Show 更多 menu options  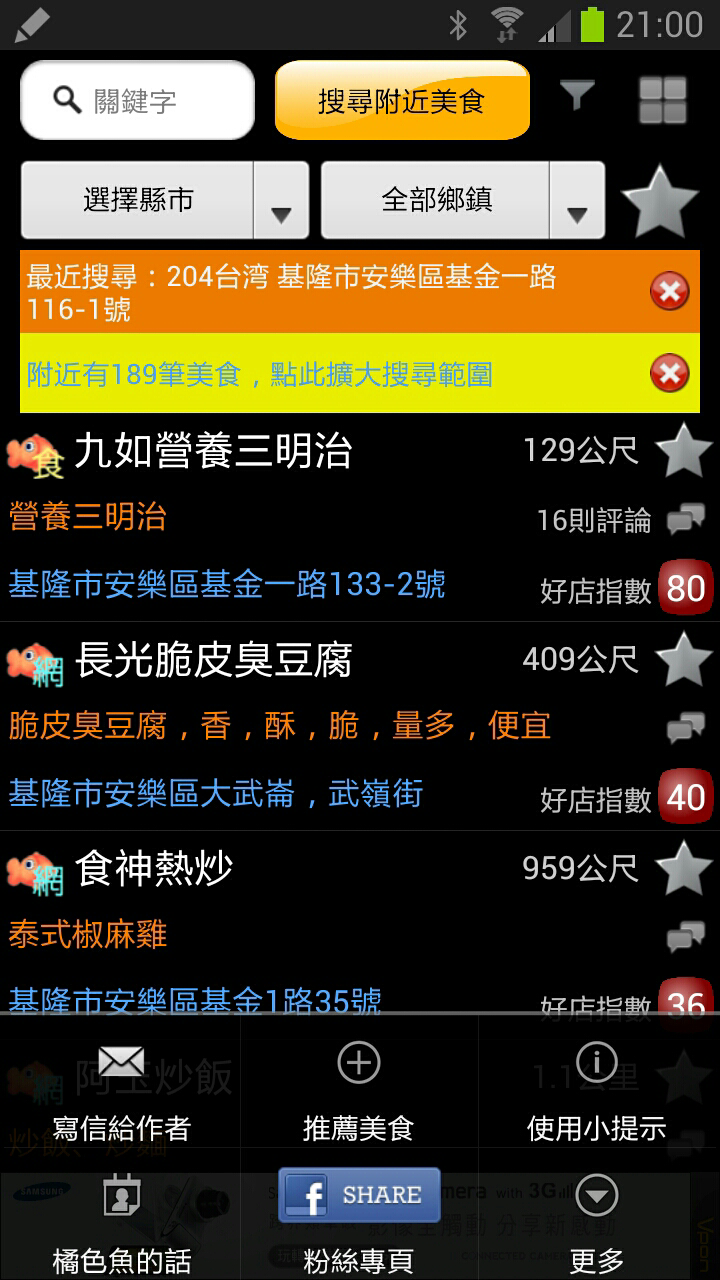(597, 1223)
